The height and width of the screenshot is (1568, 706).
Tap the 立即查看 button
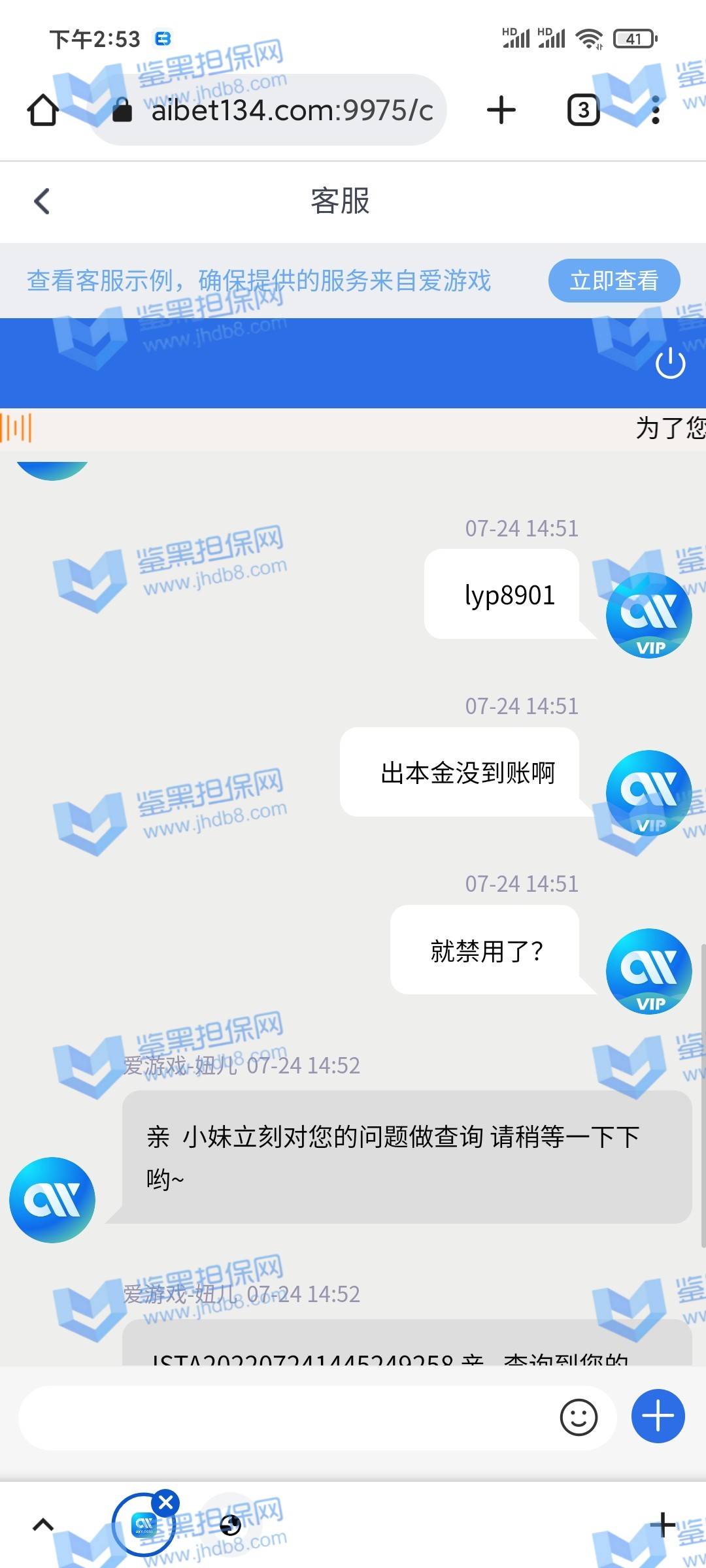click(614, 281)
